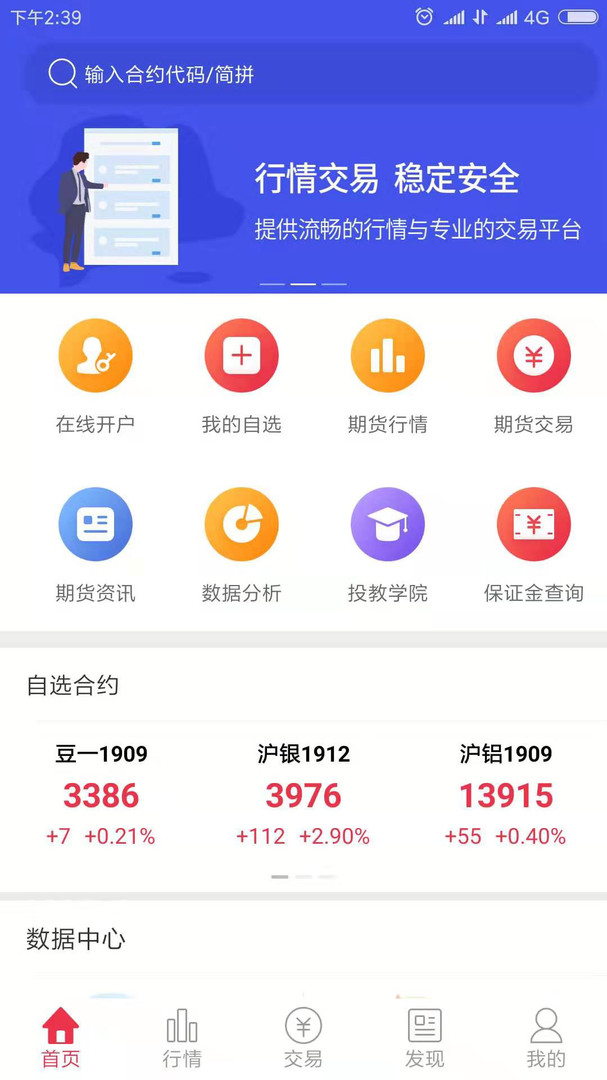Select the 首页 home tab
Viewport: 607px width, 1080px height.
[x=60, y=1037]
